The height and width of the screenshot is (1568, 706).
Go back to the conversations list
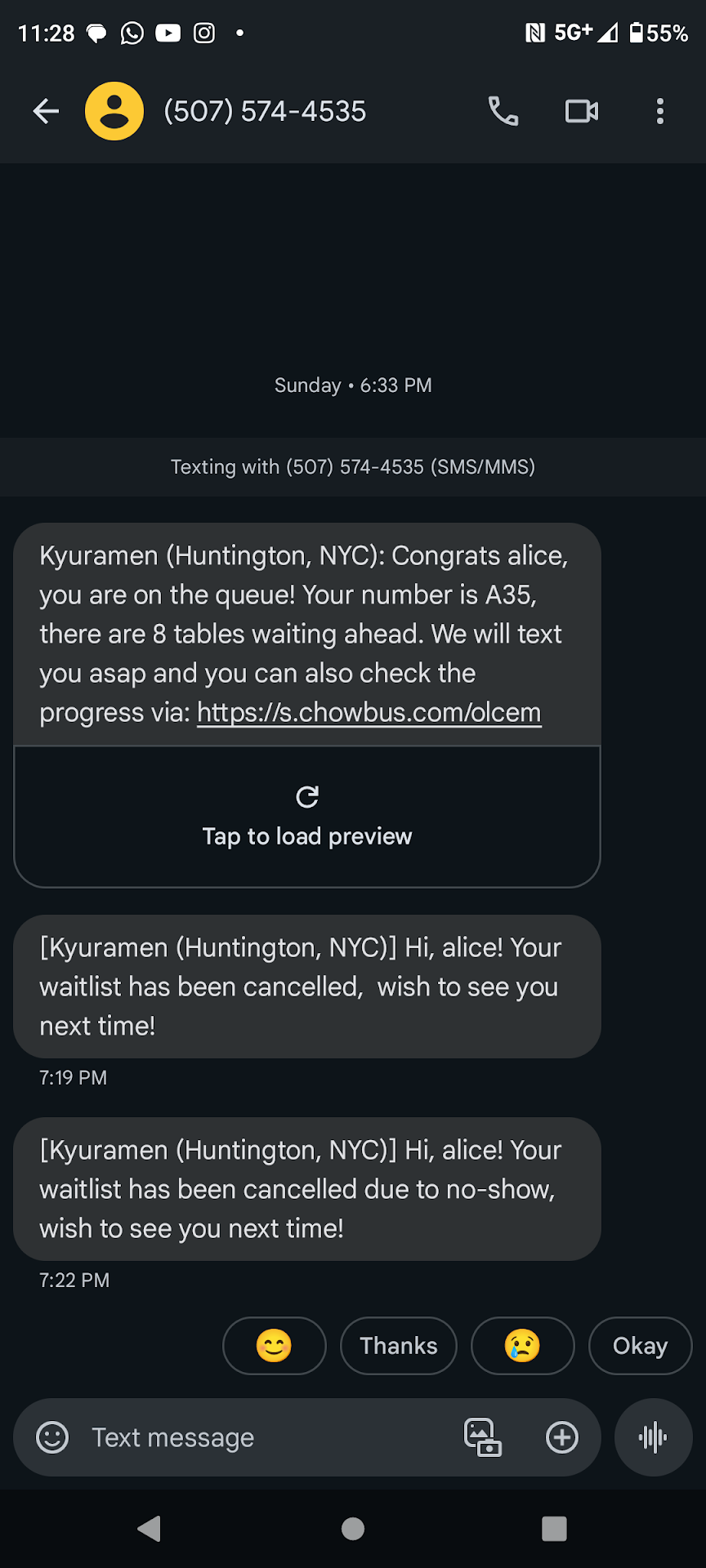pos(46,111)
